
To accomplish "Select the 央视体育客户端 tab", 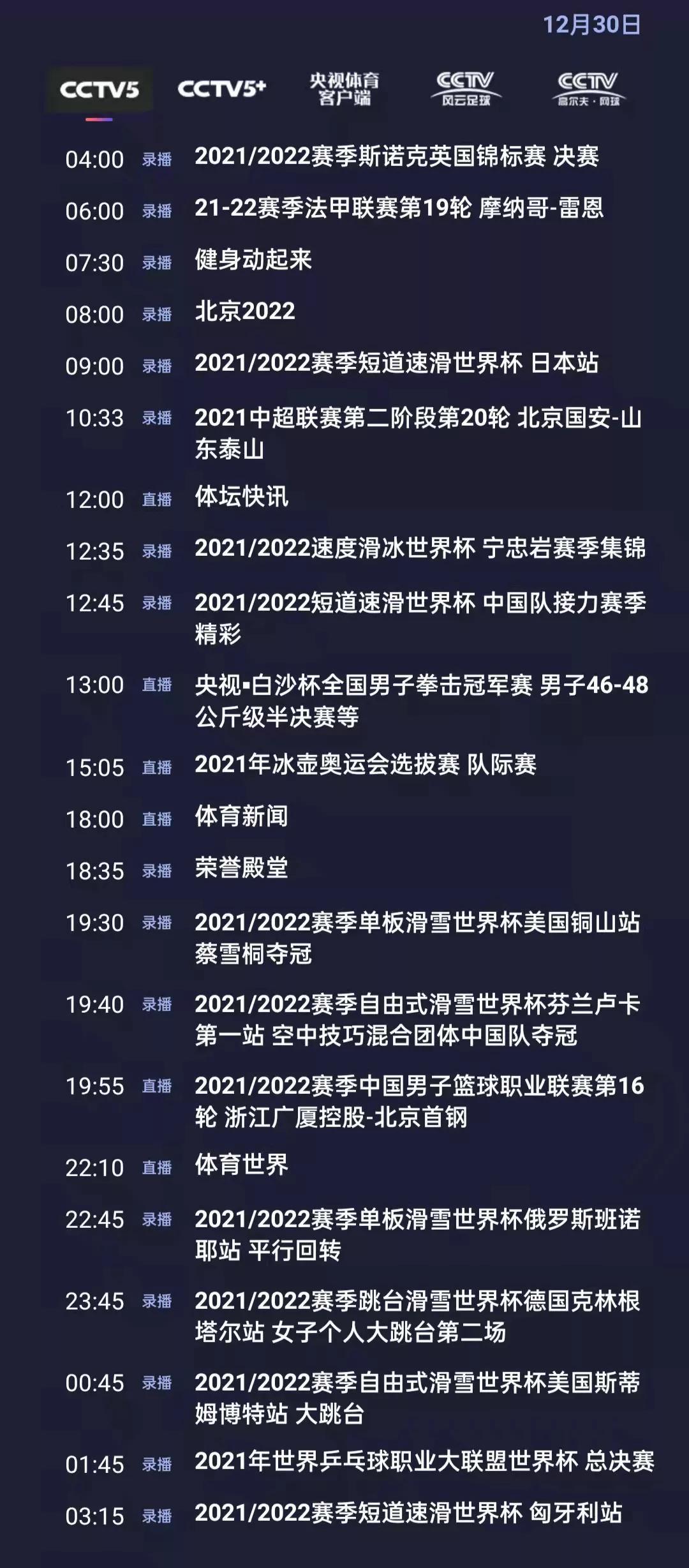I will tap(344, 89).
